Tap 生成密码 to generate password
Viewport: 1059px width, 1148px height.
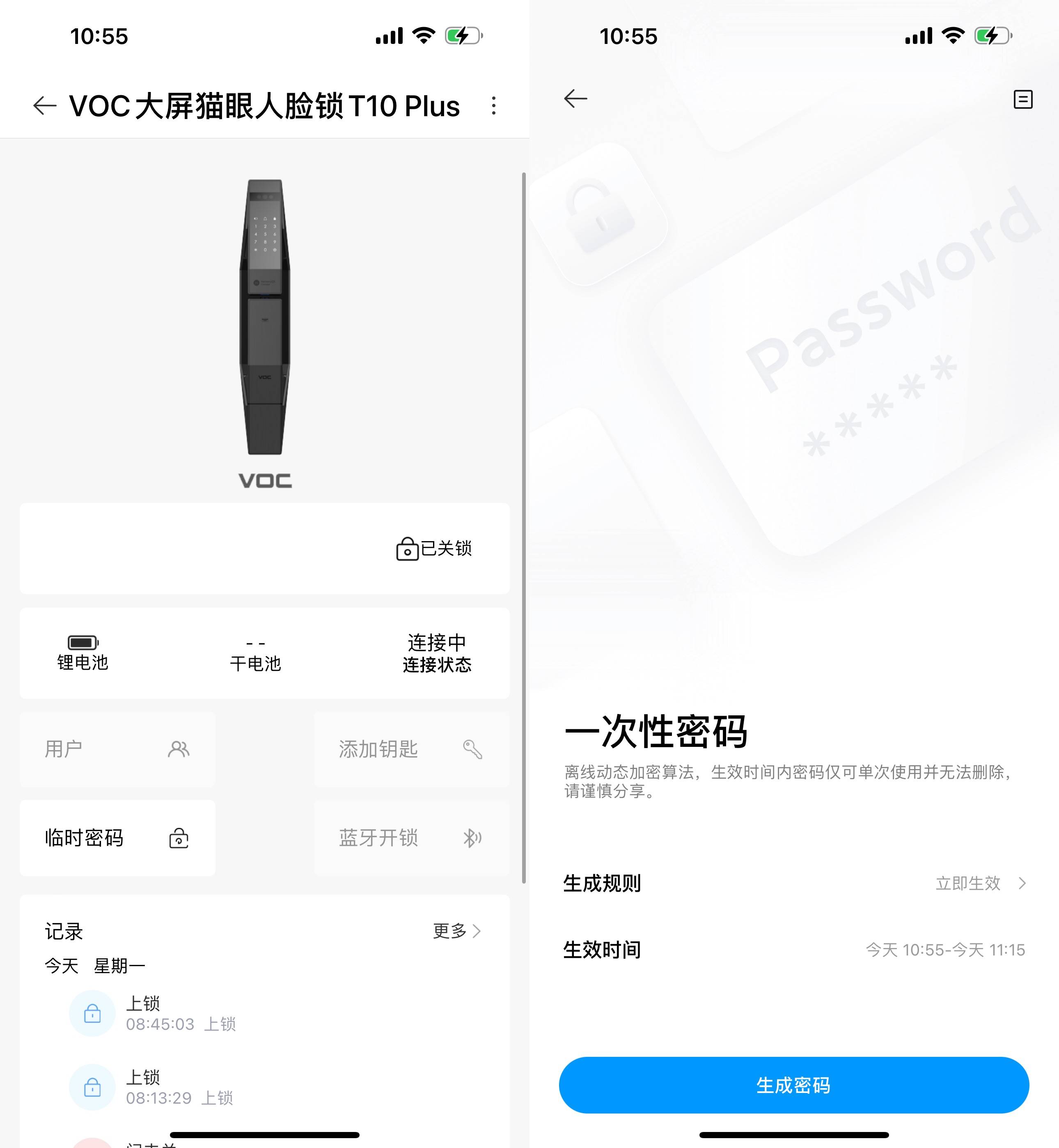coord(794,1085)
